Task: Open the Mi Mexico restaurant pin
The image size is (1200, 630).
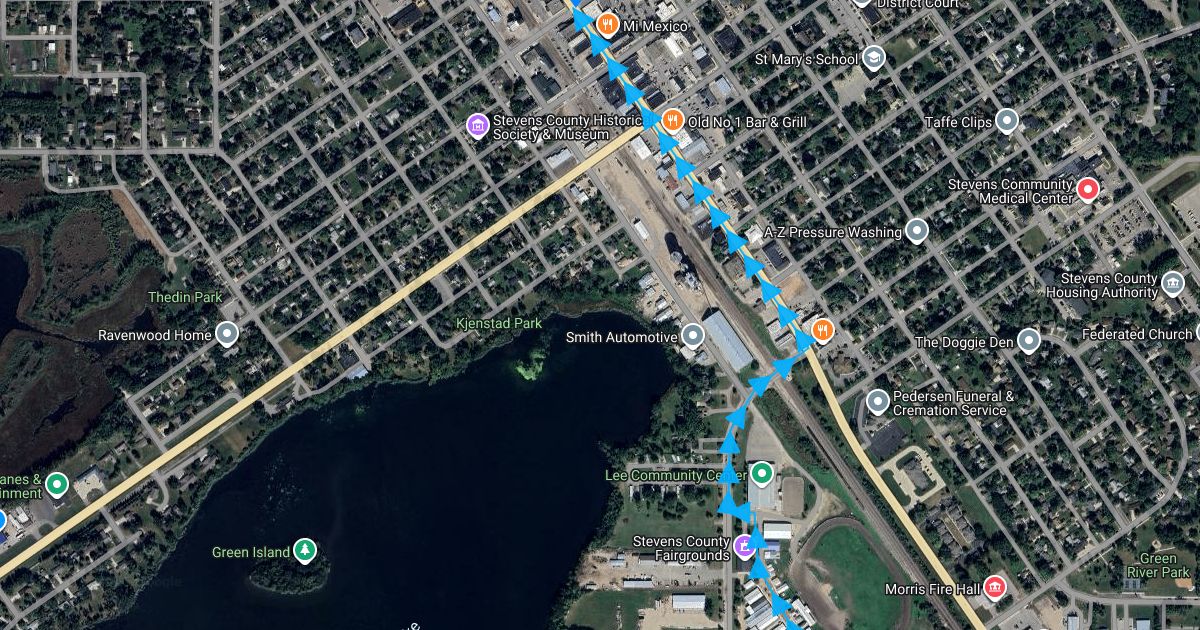Action: point(606,24)
